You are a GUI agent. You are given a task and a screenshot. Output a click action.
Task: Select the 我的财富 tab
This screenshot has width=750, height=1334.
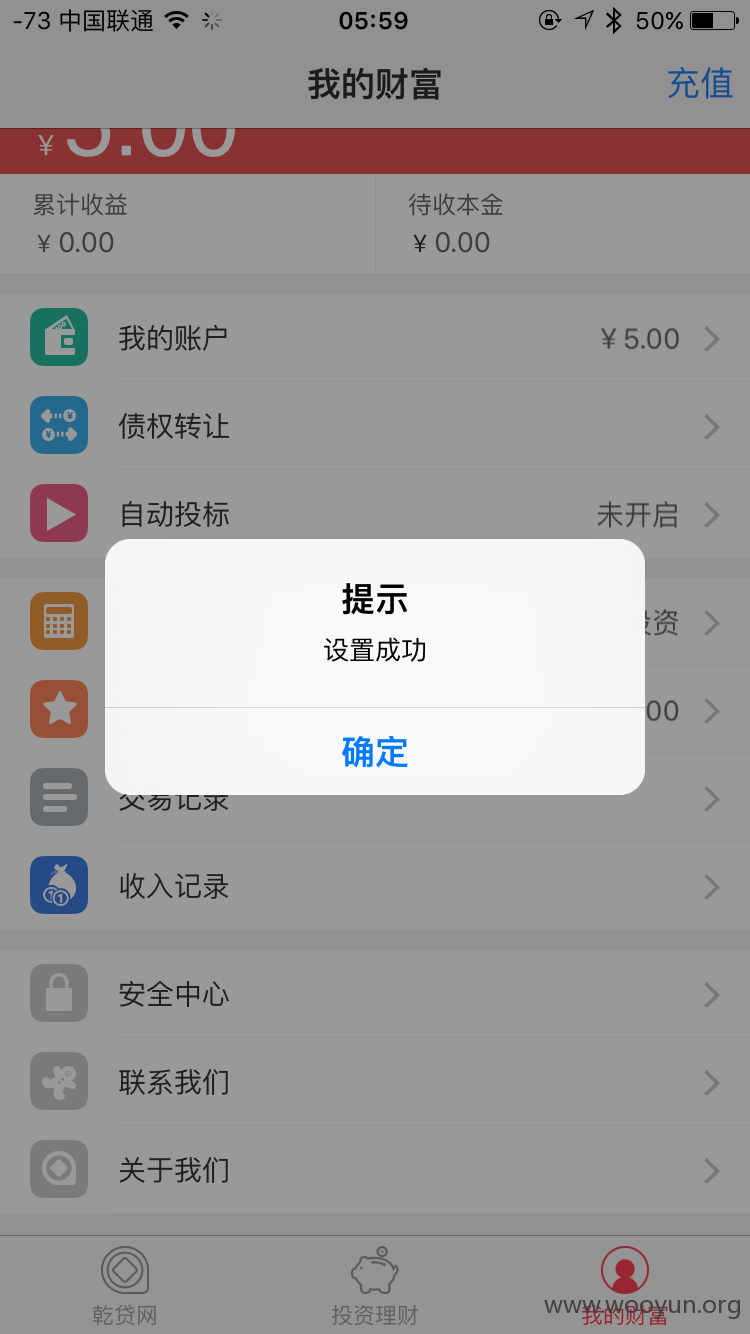pyautogui.click(x=625, y=1285)
